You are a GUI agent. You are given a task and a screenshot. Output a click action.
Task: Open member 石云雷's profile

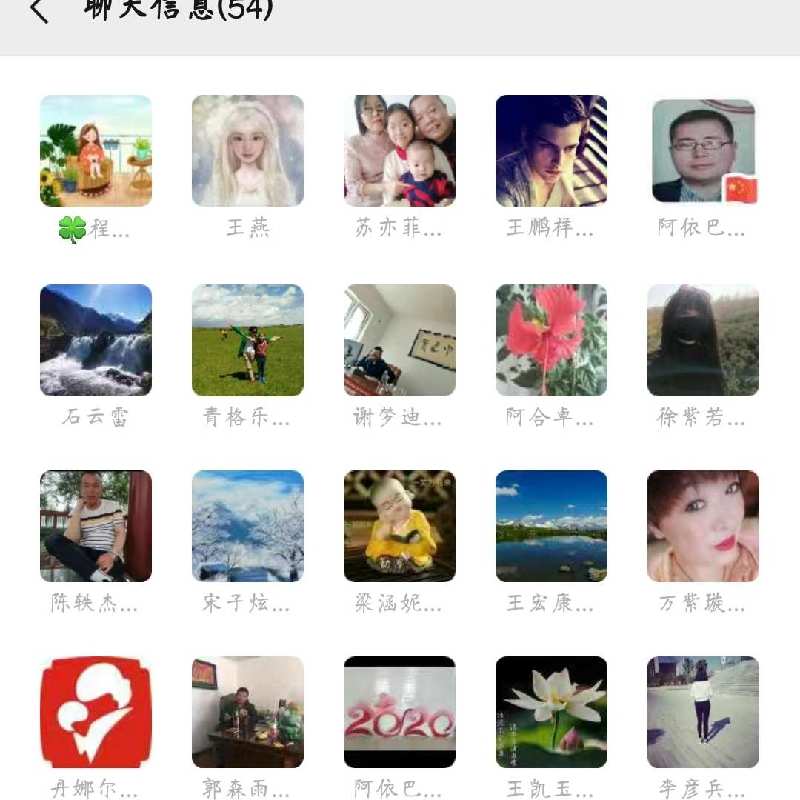click(x=96, y=340)
